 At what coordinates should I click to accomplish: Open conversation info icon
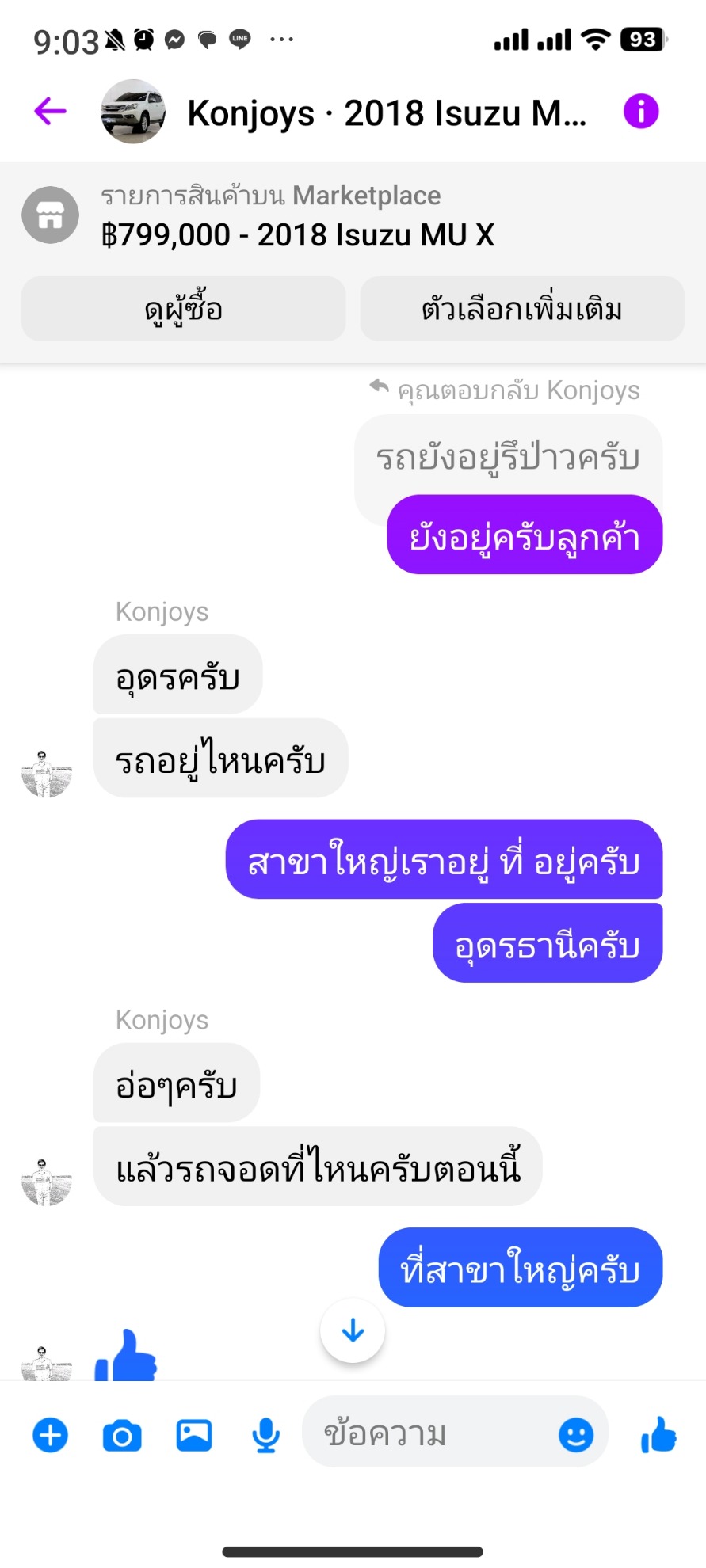coord(641,111)
